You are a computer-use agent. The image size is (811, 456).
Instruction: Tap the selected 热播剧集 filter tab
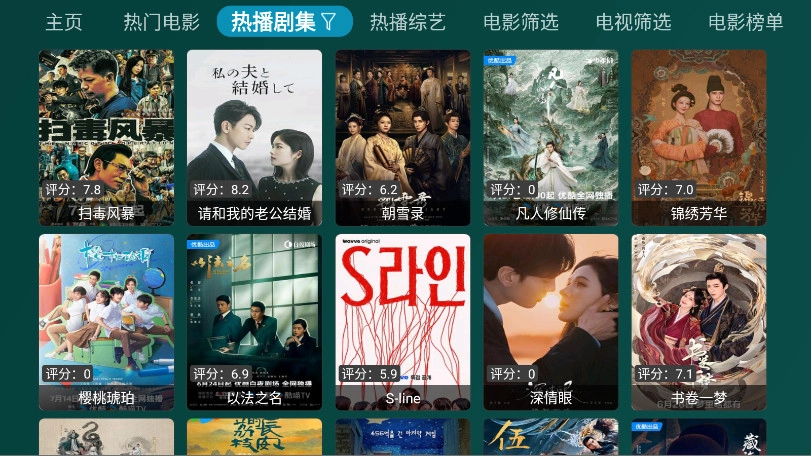[x=284, y=22]
